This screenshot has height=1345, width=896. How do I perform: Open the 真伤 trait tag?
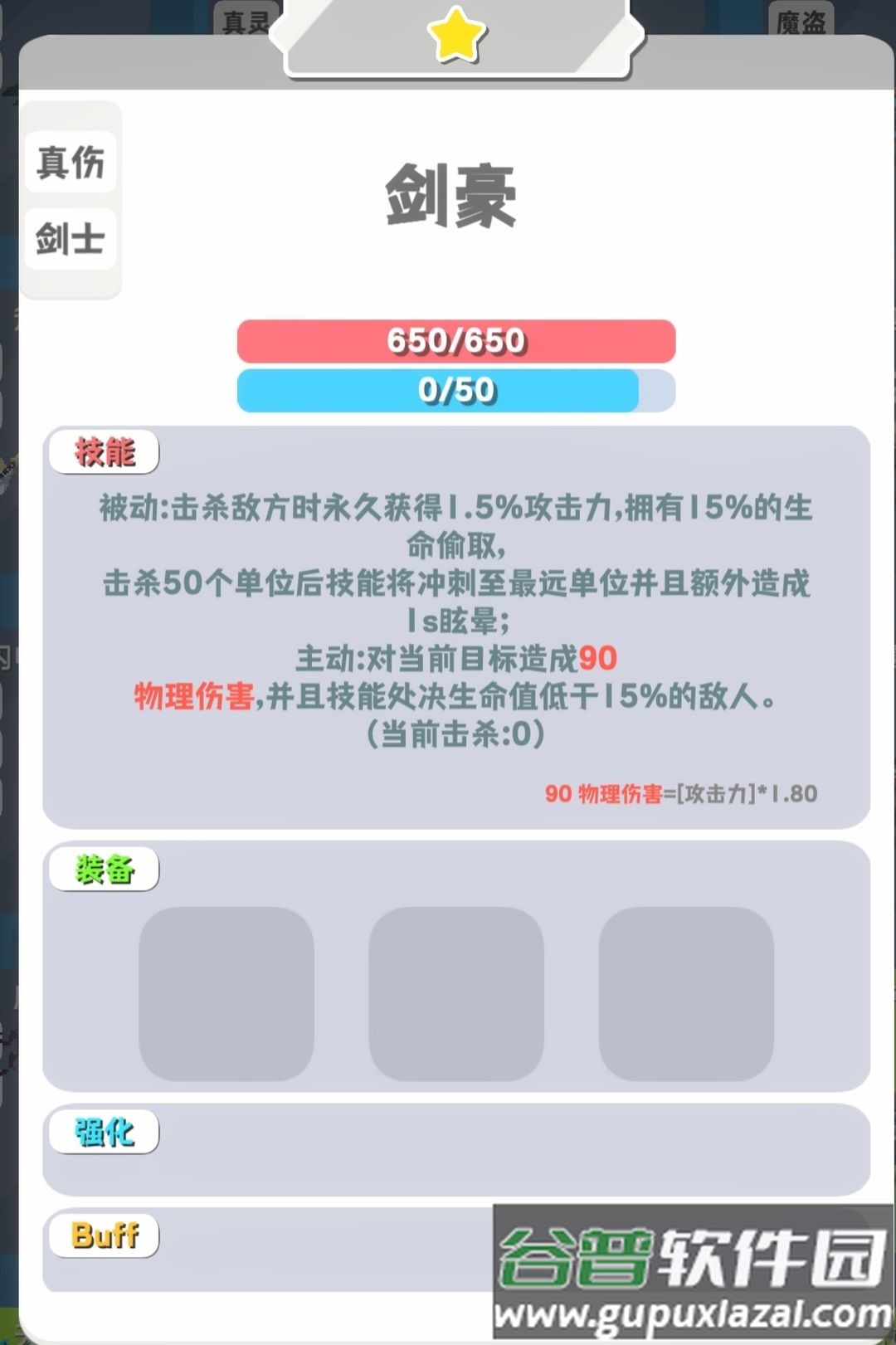(71, 162)
